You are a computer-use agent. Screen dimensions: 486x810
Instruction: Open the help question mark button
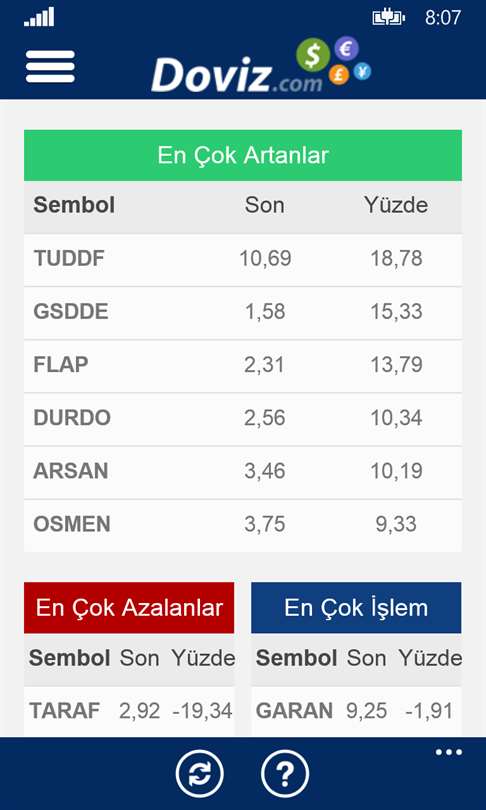(x=285, y=774)
